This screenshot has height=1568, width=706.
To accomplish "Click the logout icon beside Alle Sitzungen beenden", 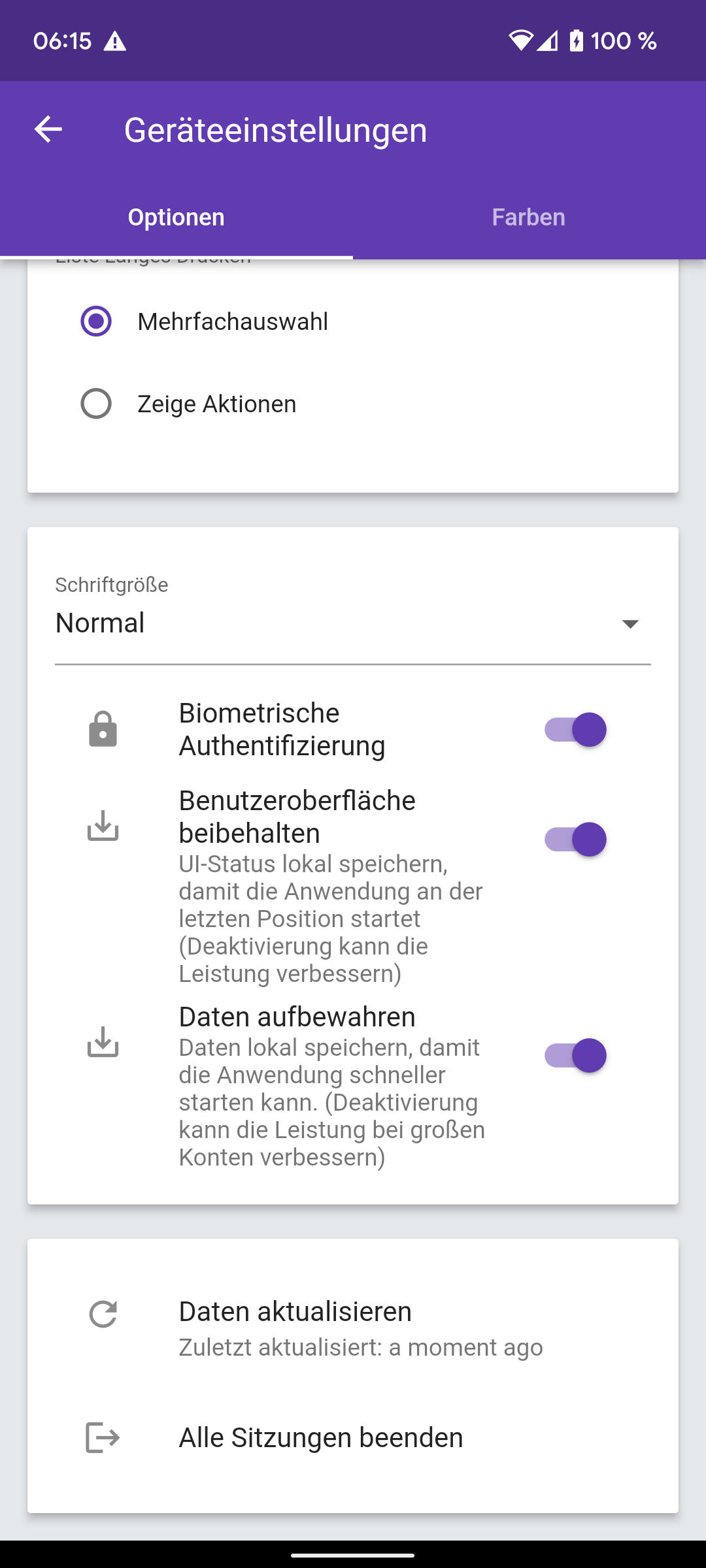I will click(103, 1436).
